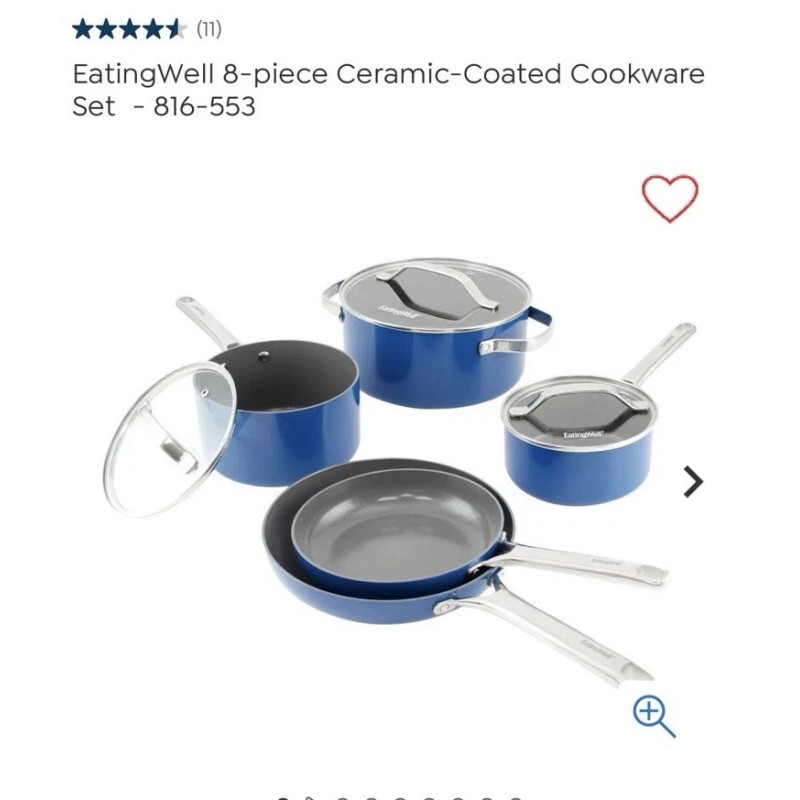Open the 11 customer reviews

point(209,29)
